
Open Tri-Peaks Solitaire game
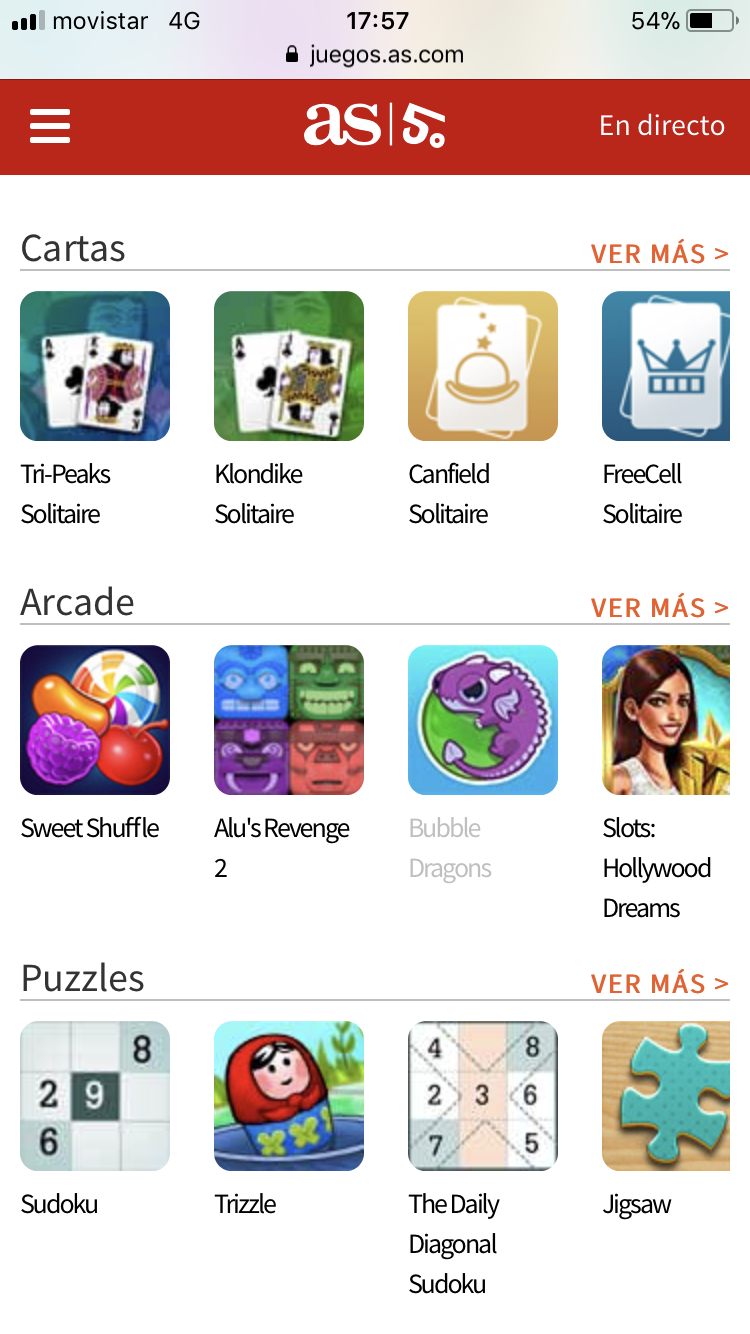click(x=95, y=366)
